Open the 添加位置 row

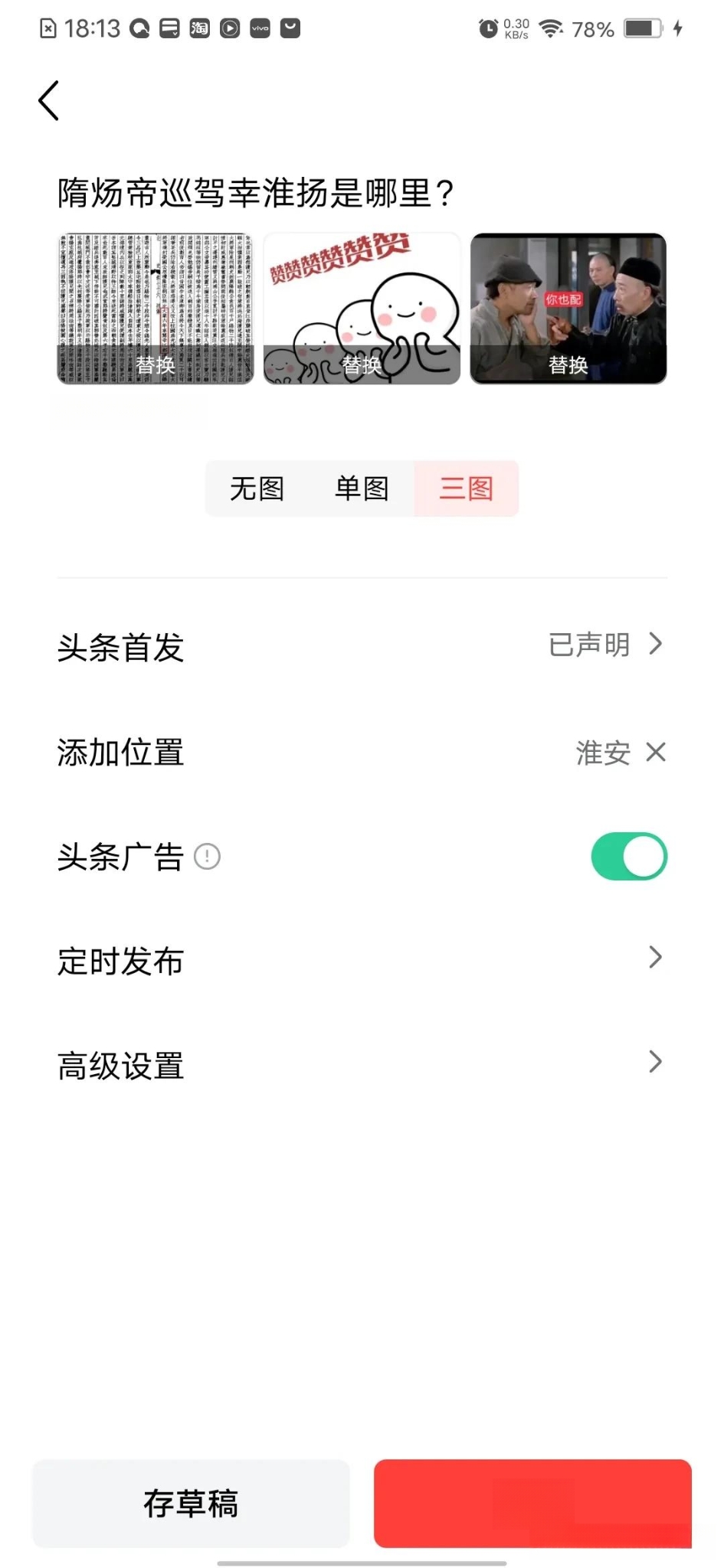pyautogui.click(x=362, y=753)
